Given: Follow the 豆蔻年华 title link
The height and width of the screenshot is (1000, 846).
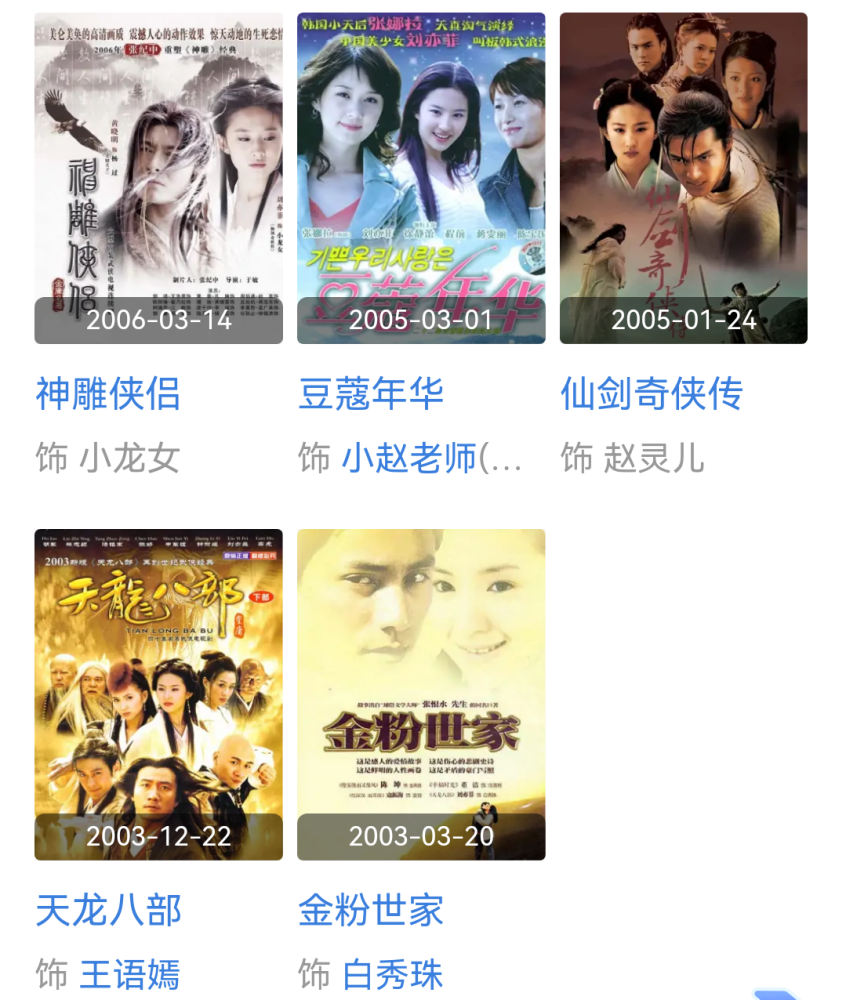Looking at the screenshot, I should (371, 394).
